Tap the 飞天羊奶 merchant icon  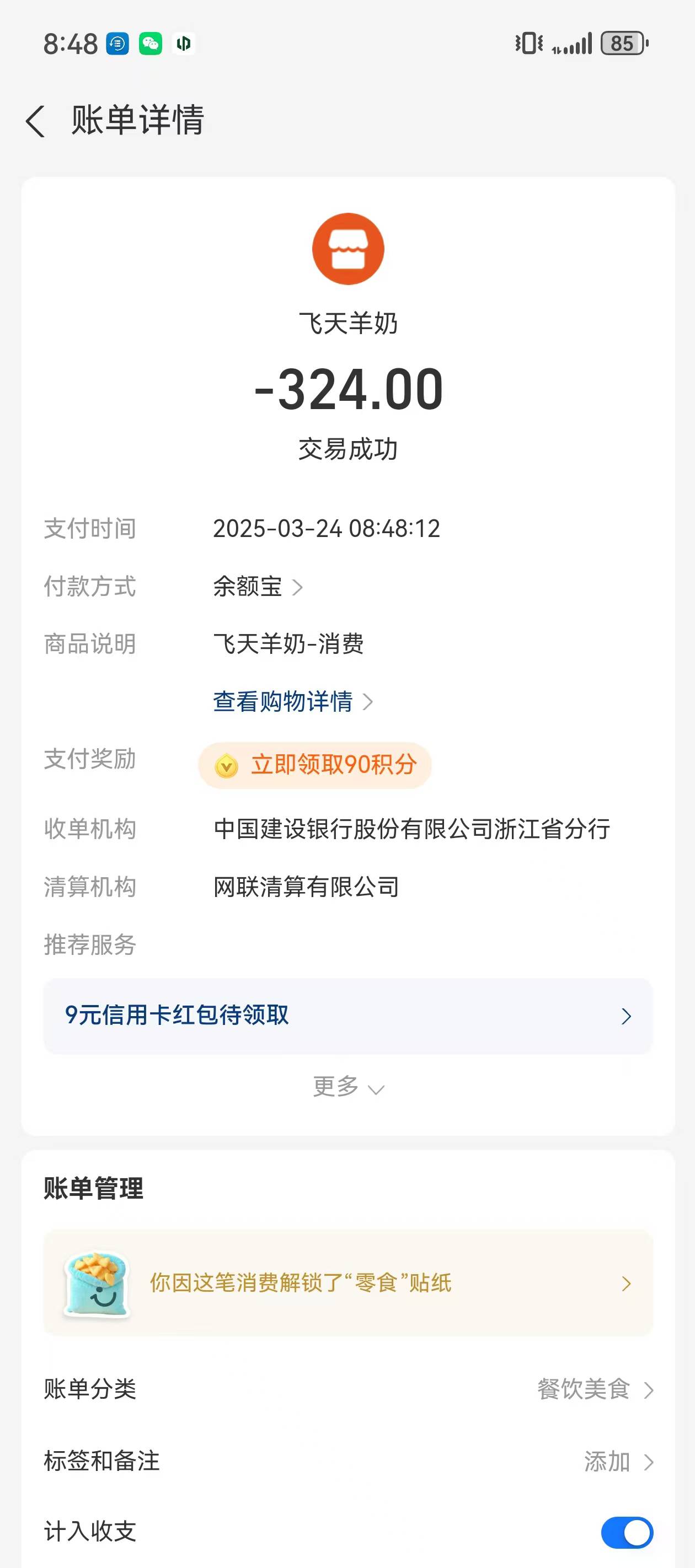coord(348,249)
